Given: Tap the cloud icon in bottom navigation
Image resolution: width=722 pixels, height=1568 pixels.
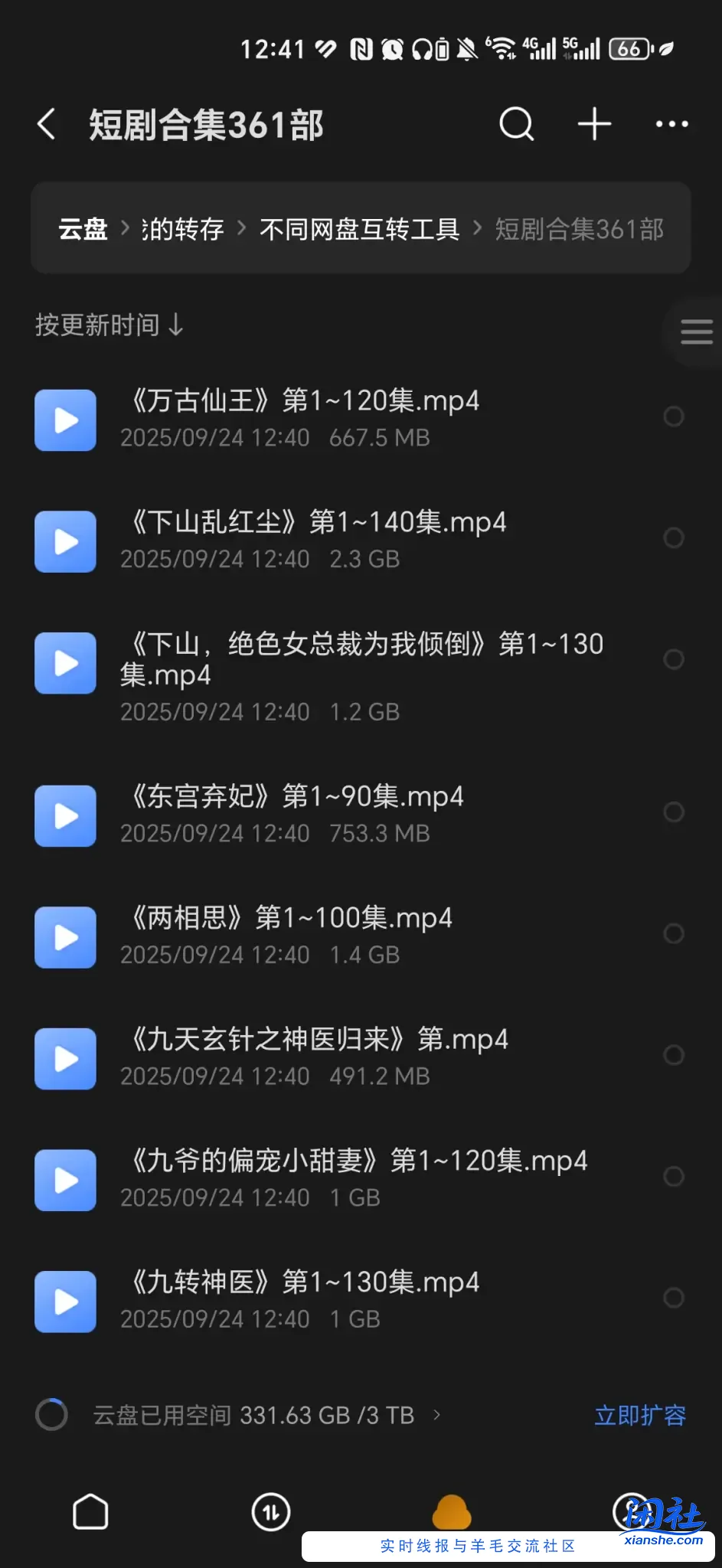Looking at the screenshot, I should [x=451, y=1512].
